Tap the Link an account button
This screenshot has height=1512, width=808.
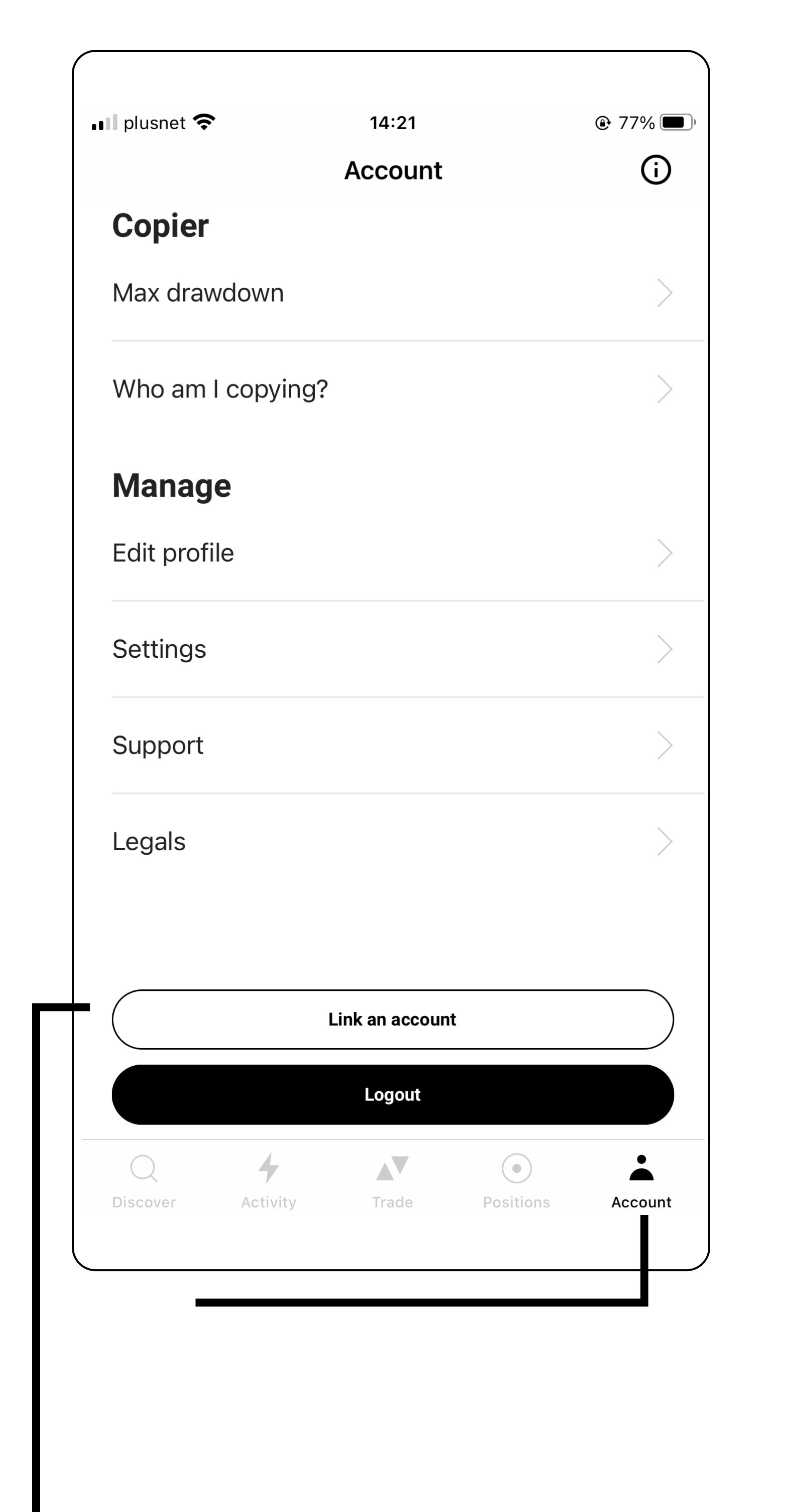click(x=393, y=1019)
